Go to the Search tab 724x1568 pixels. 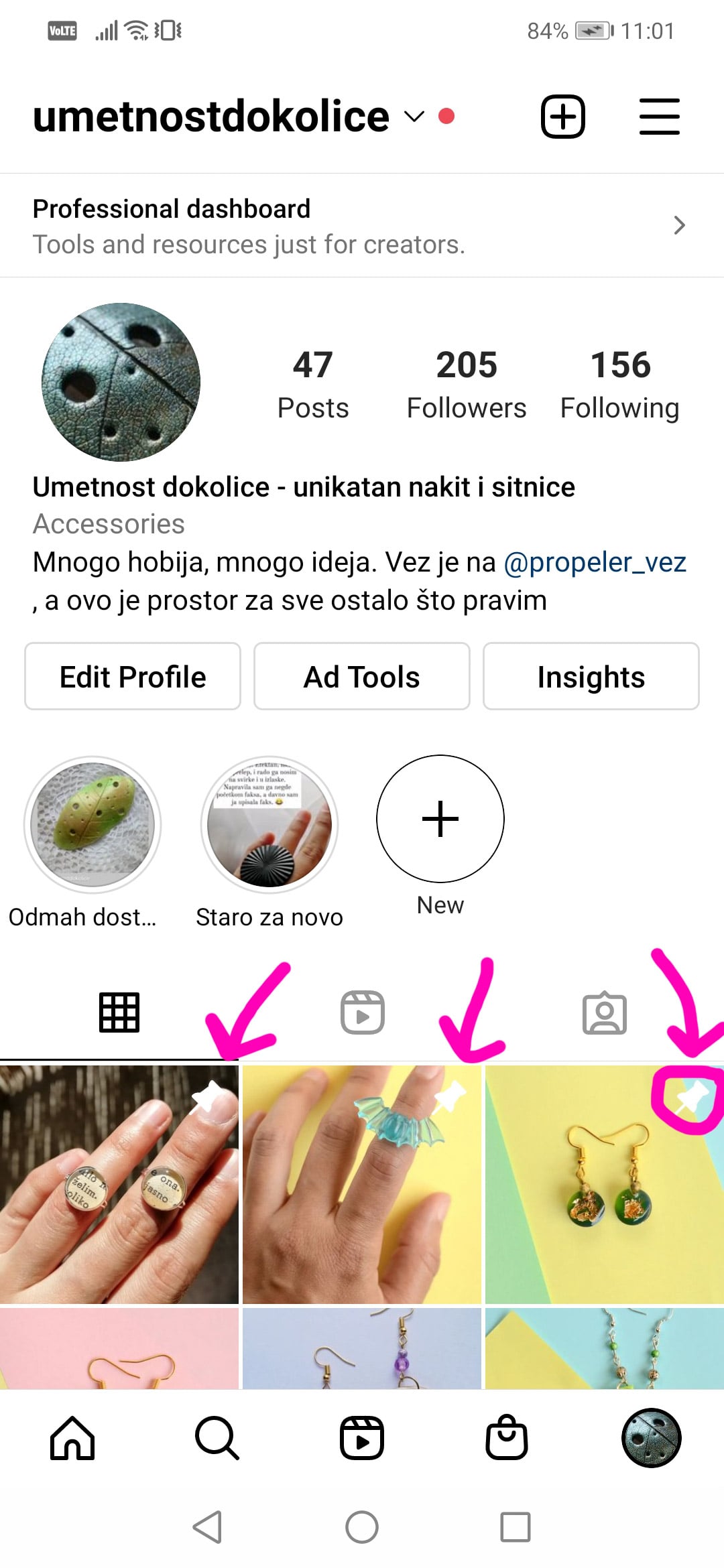pos(217,1438)
